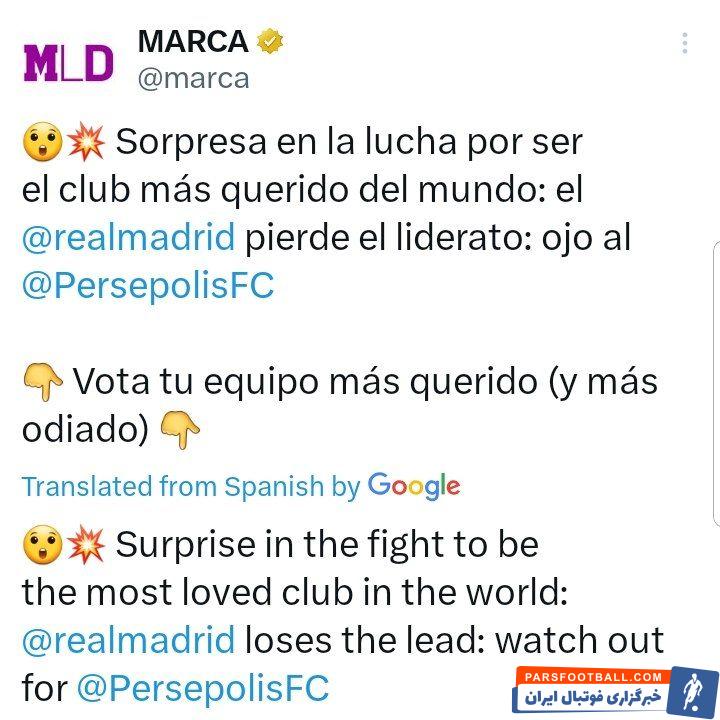Visit the @marca account handle
The image size is (720, 720).
(193, 78)
